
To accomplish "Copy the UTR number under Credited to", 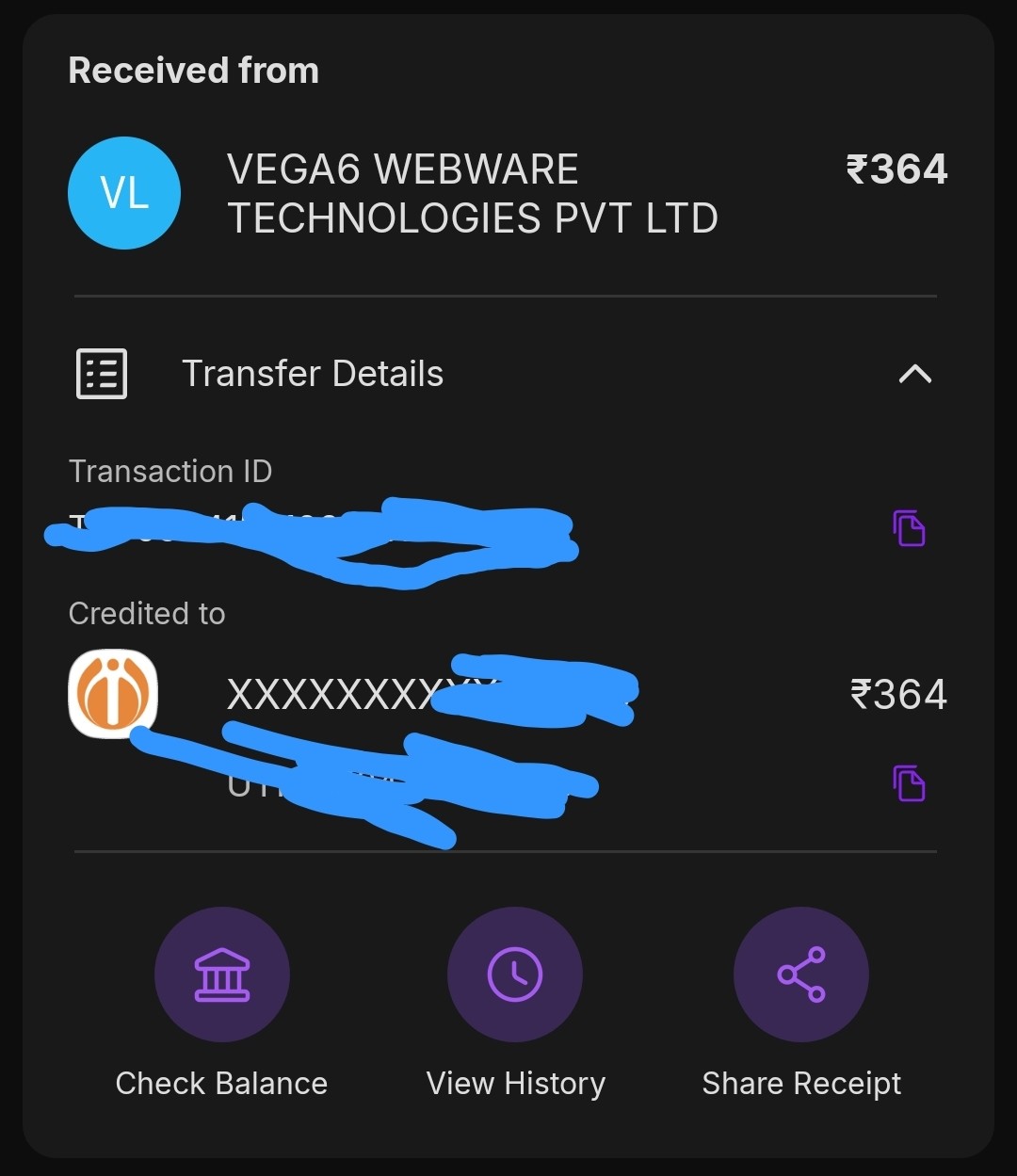I will 909,783.
